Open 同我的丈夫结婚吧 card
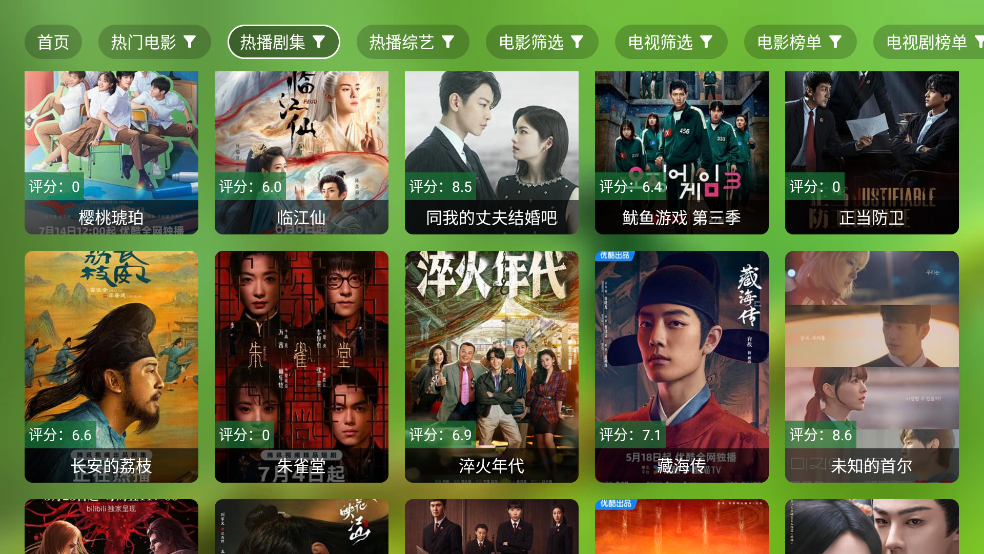The height and width of the screenshot is (554, 984). tap(491, 150)
